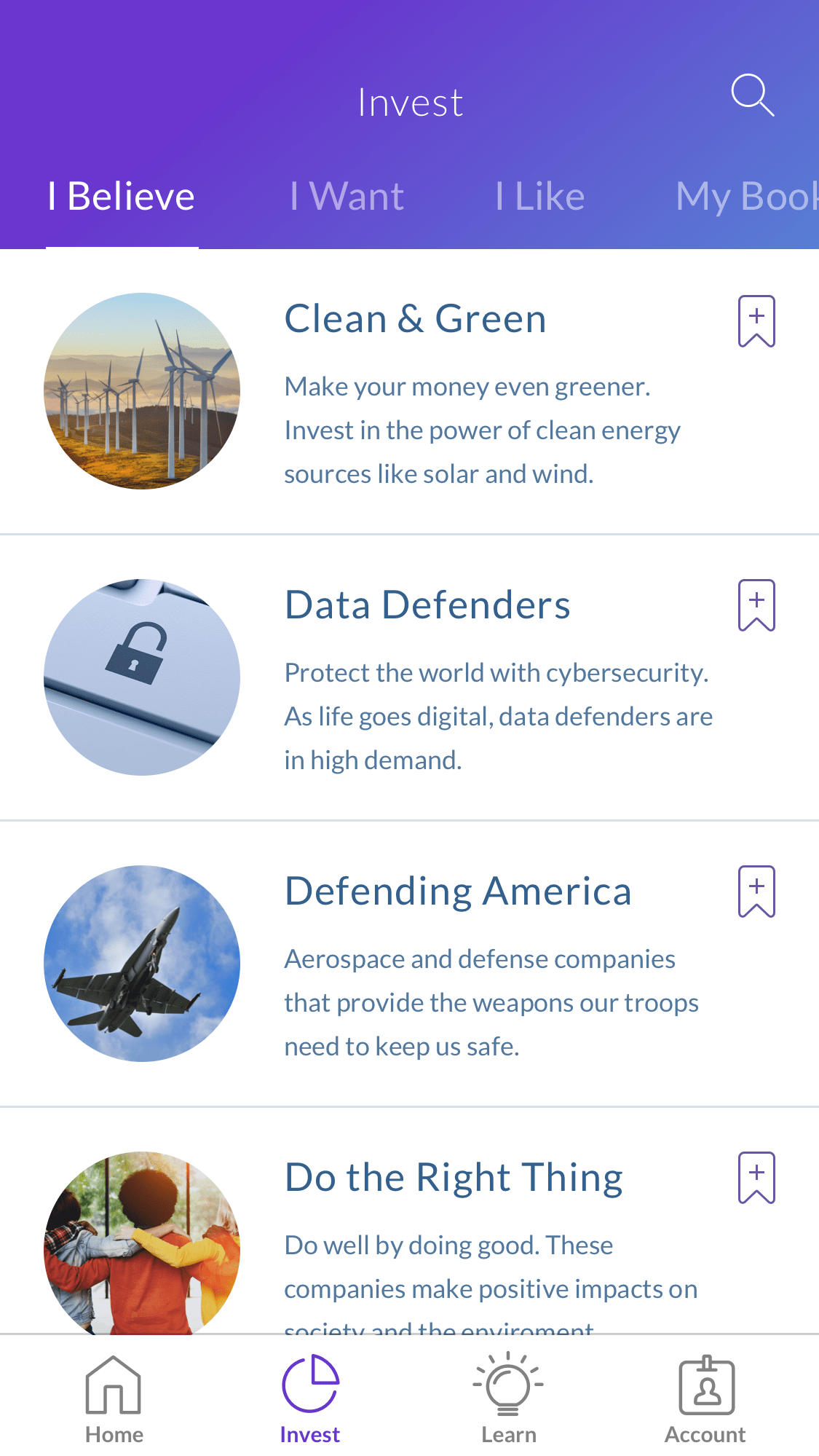Screen dimensions: 819x1456
Task: Open the Clean & Green theme
Action: pyautogui.click(x=415, y=318)
